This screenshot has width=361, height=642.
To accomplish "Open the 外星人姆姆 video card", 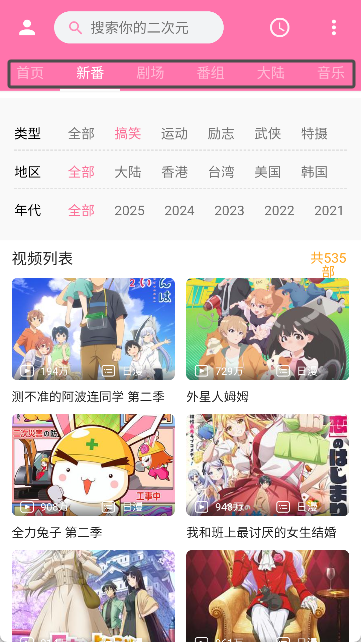I will (268, 341).
